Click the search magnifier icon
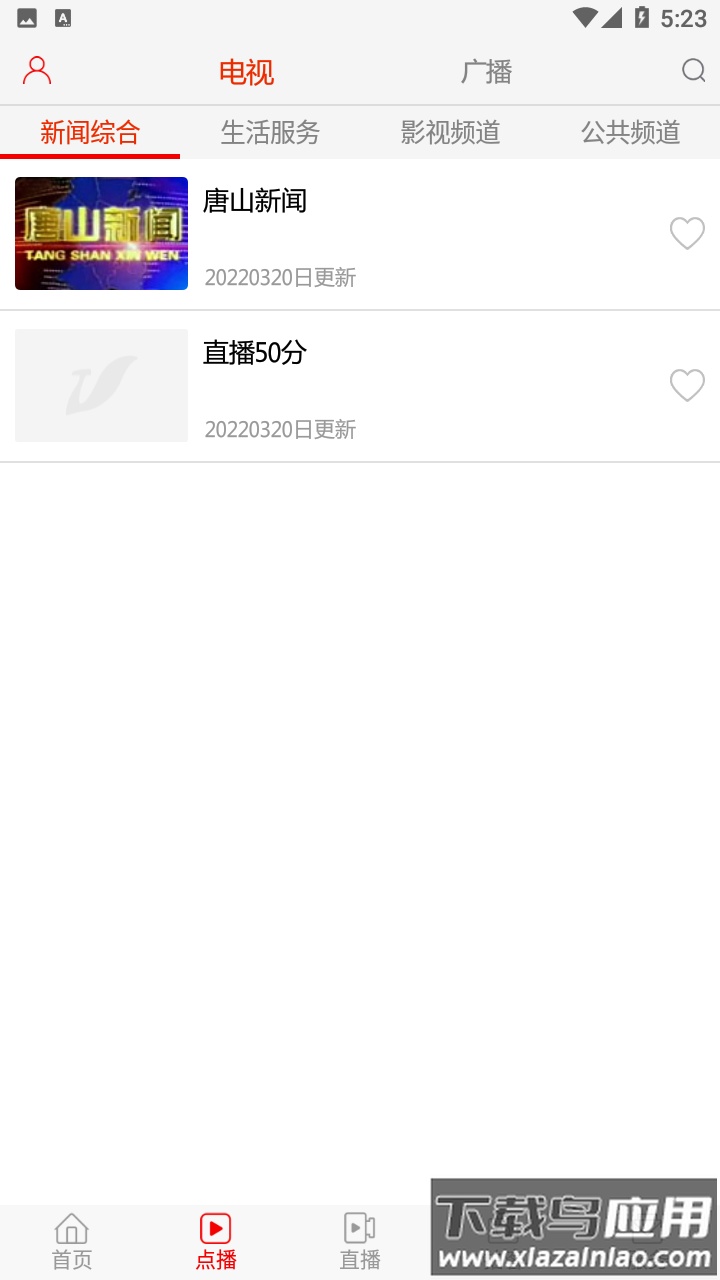 point(693,71)
